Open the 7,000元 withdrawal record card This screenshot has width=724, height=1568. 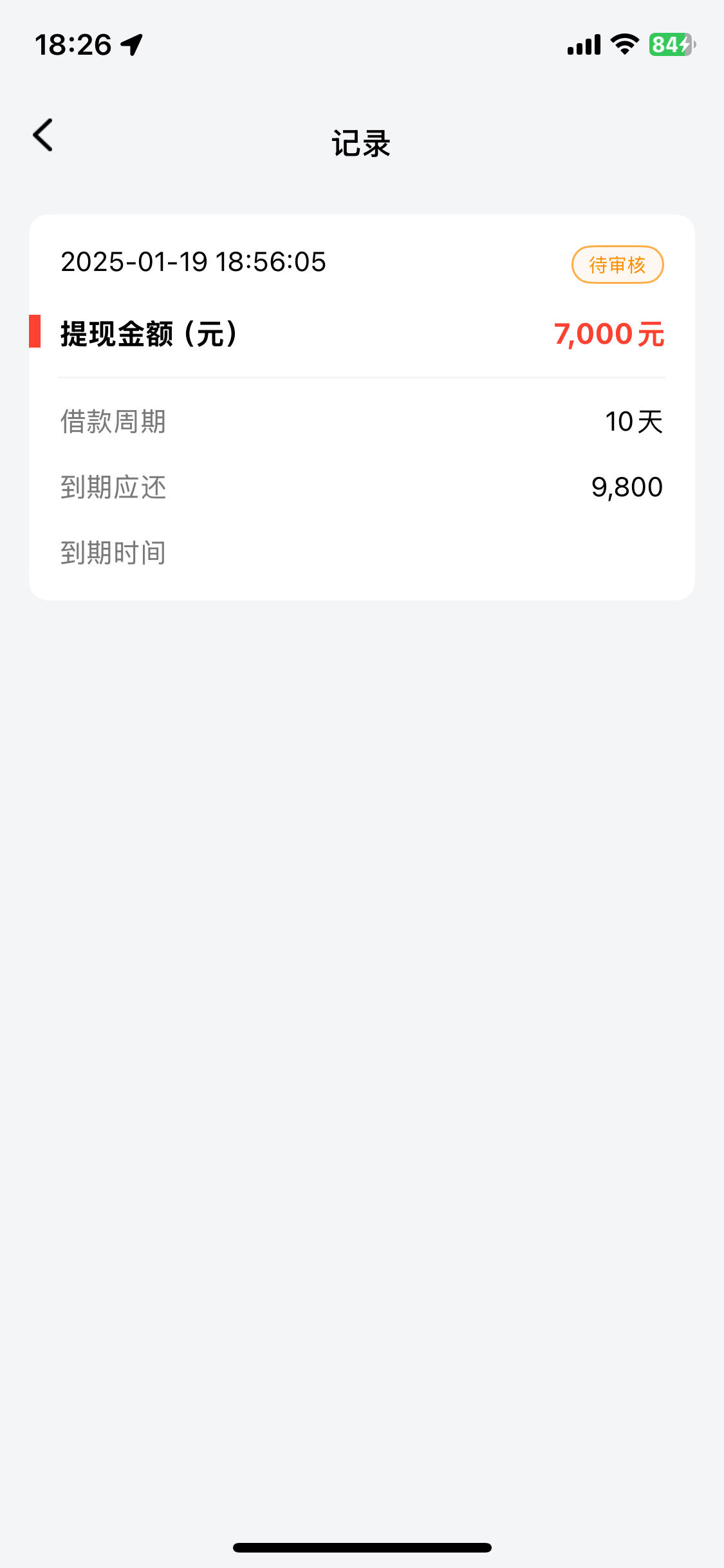[362, 407]
